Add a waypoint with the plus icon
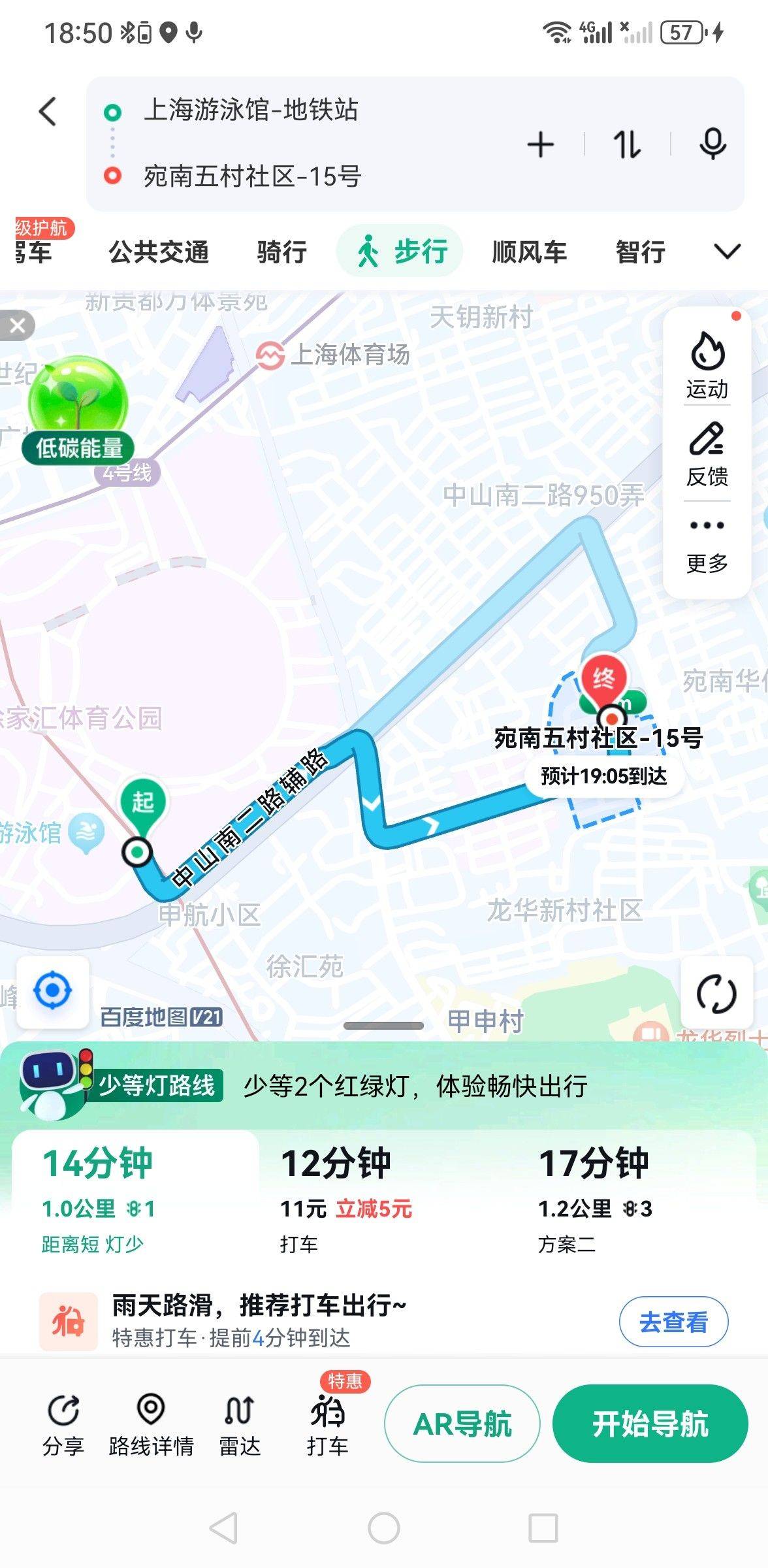 tap(540, 144)
